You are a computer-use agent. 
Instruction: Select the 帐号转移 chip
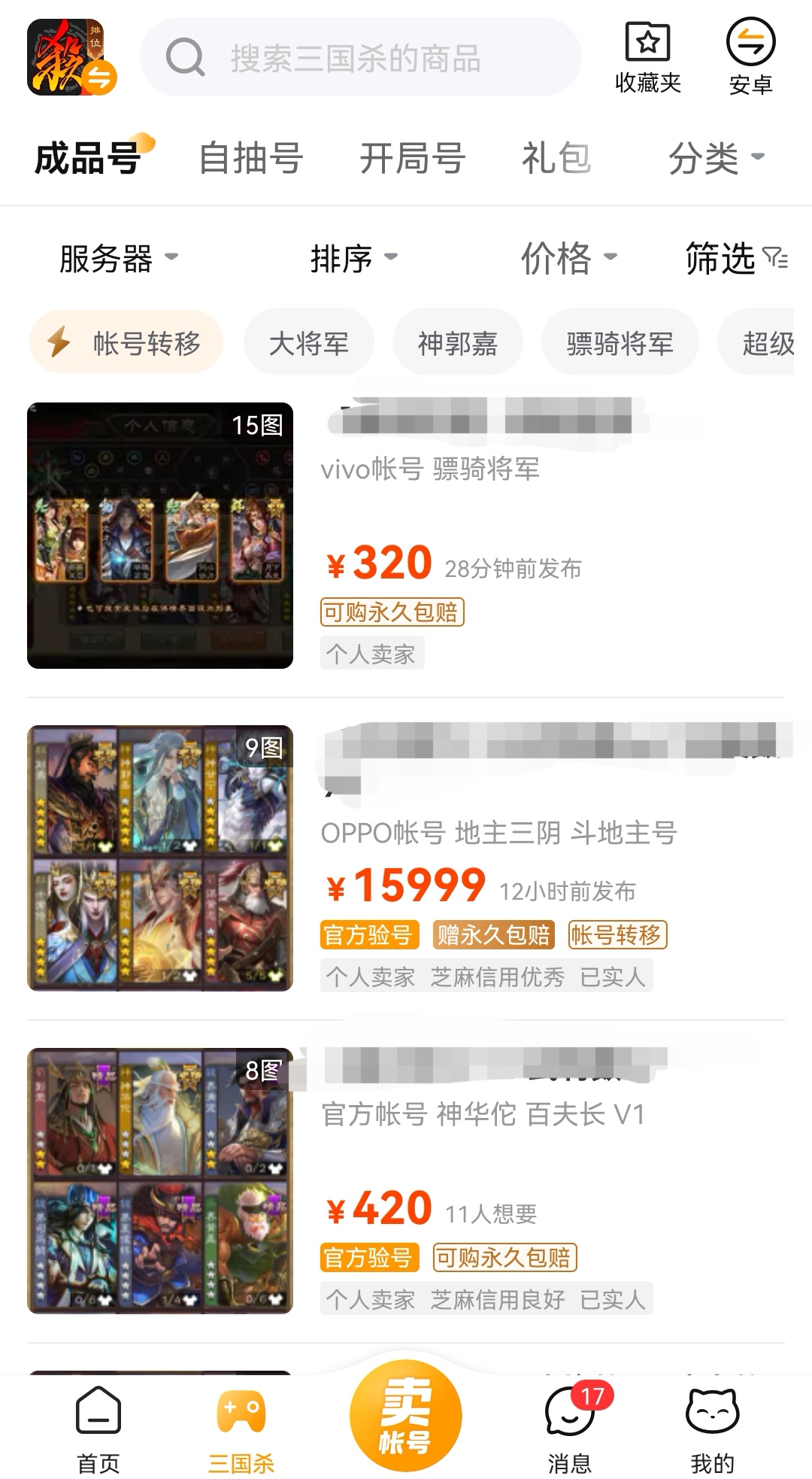[x=126, y=343]
